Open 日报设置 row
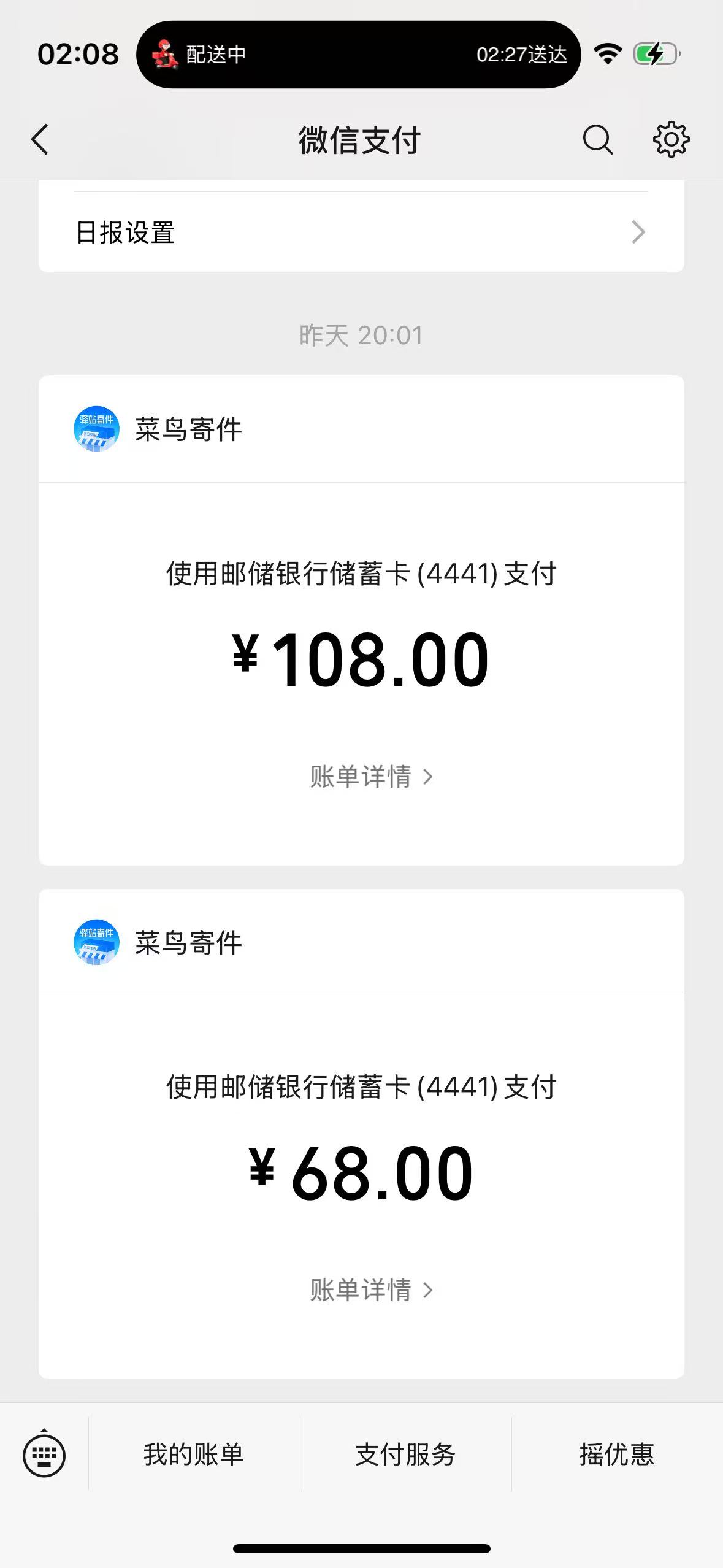Viewport: 723px width, 1568px height. [361, 233]
